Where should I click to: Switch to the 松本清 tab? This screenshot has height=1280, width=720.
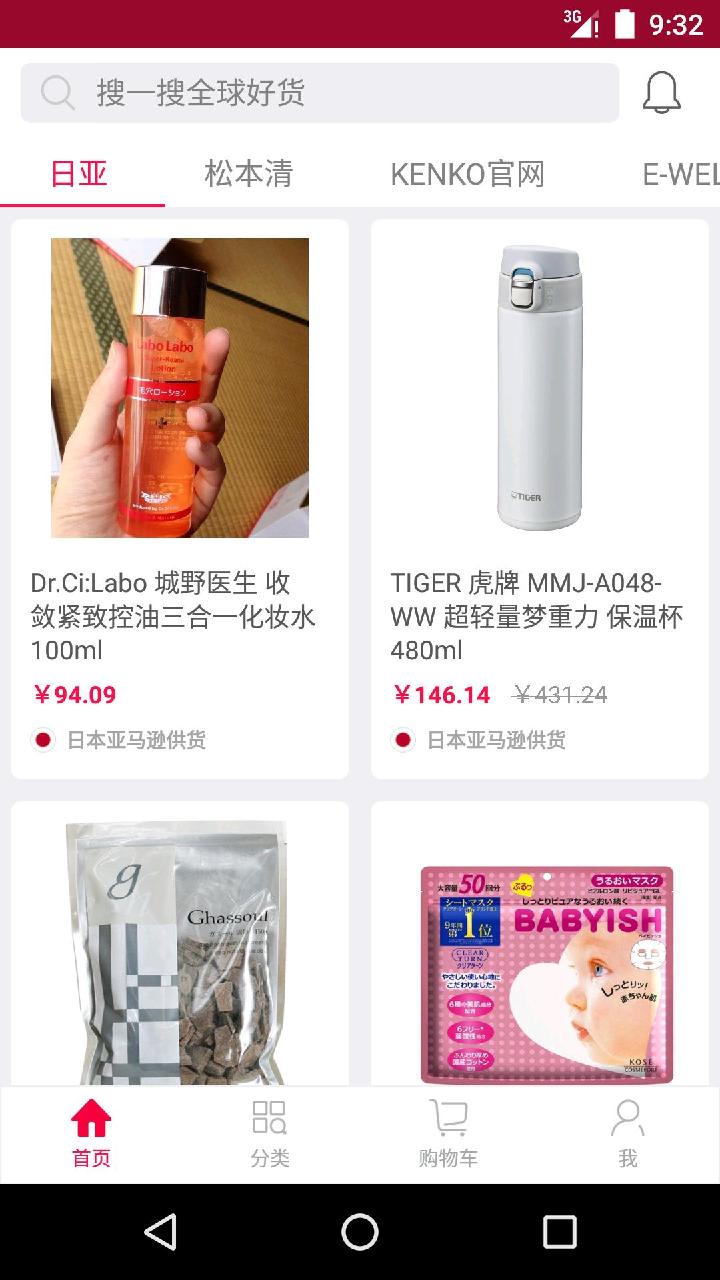pos(249,174)
